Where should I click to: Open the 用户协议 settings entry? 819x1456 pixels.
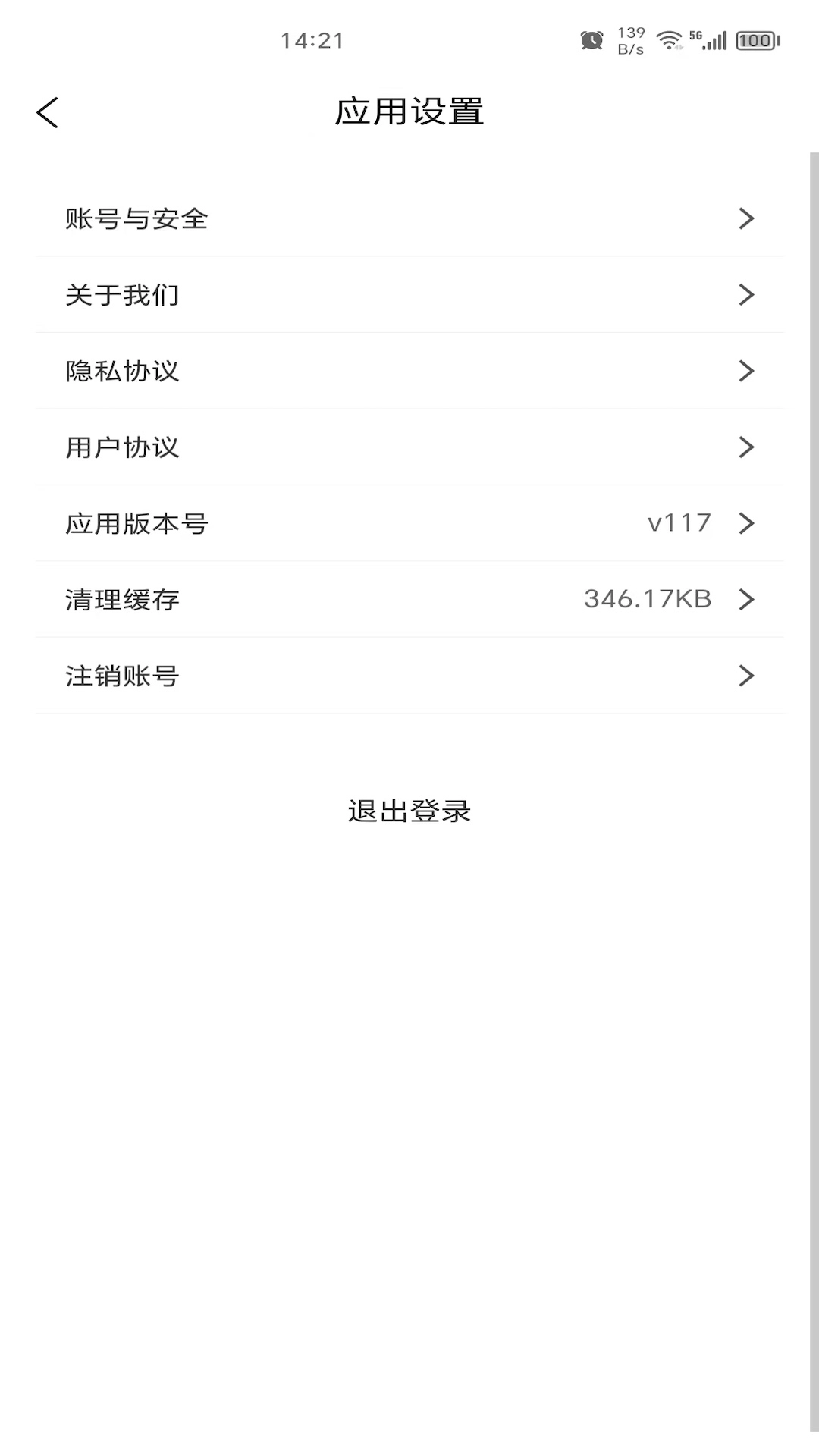coord(409,447)
